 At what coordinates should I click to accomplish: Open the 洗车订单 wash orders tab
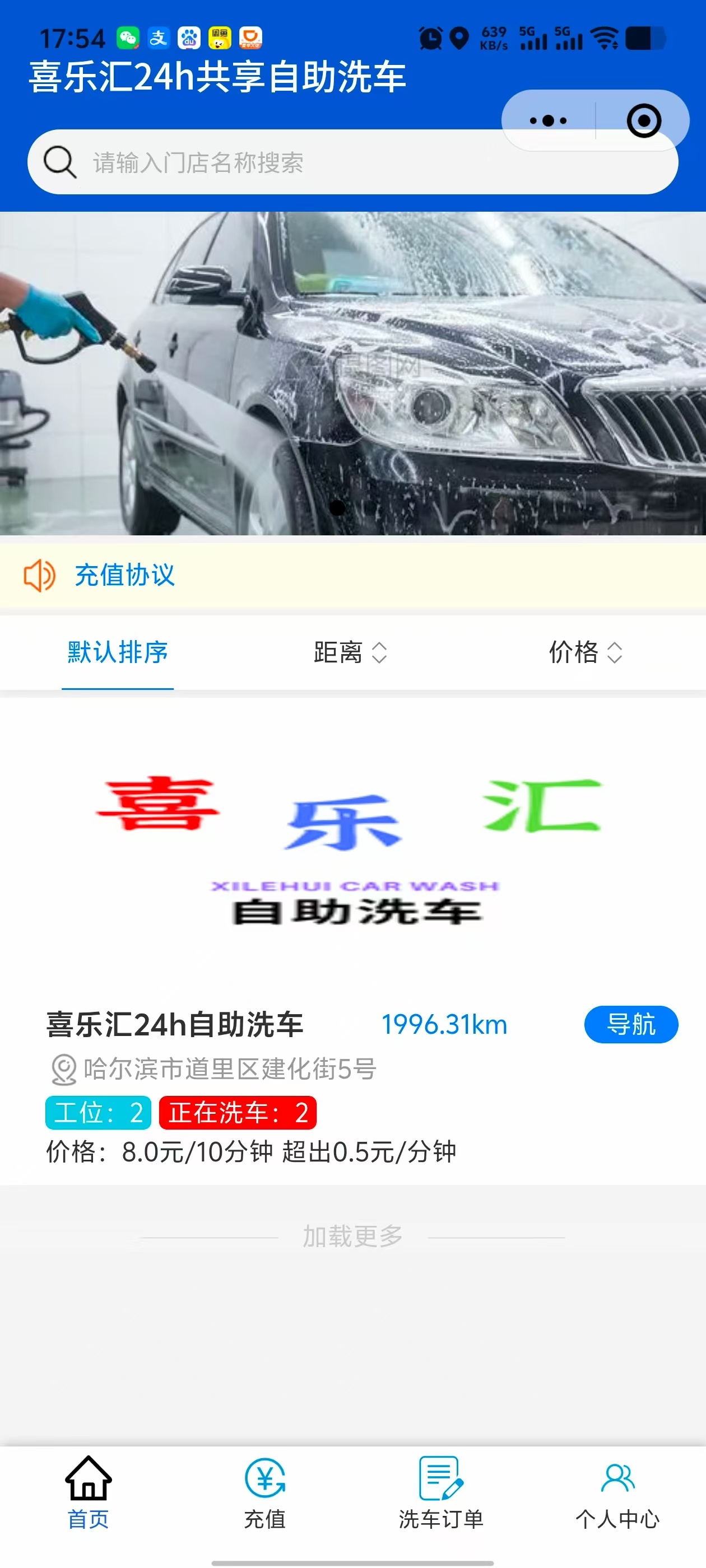coord(441,1494)
